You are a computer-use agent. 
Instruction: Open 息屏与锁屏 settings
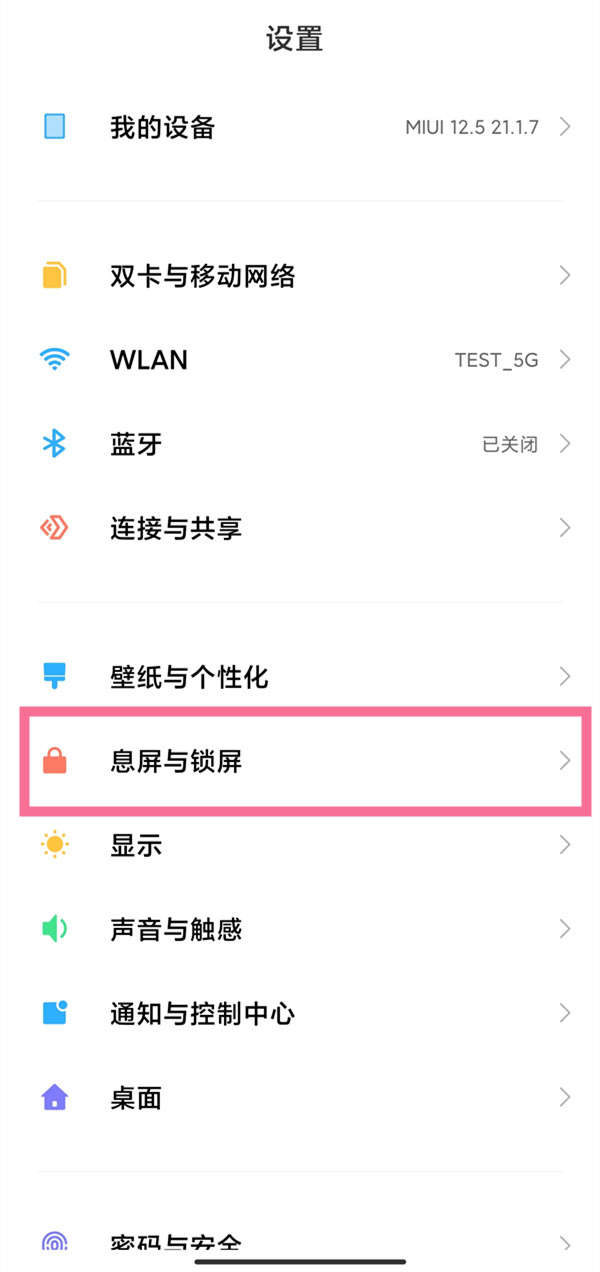coord(300,761)
